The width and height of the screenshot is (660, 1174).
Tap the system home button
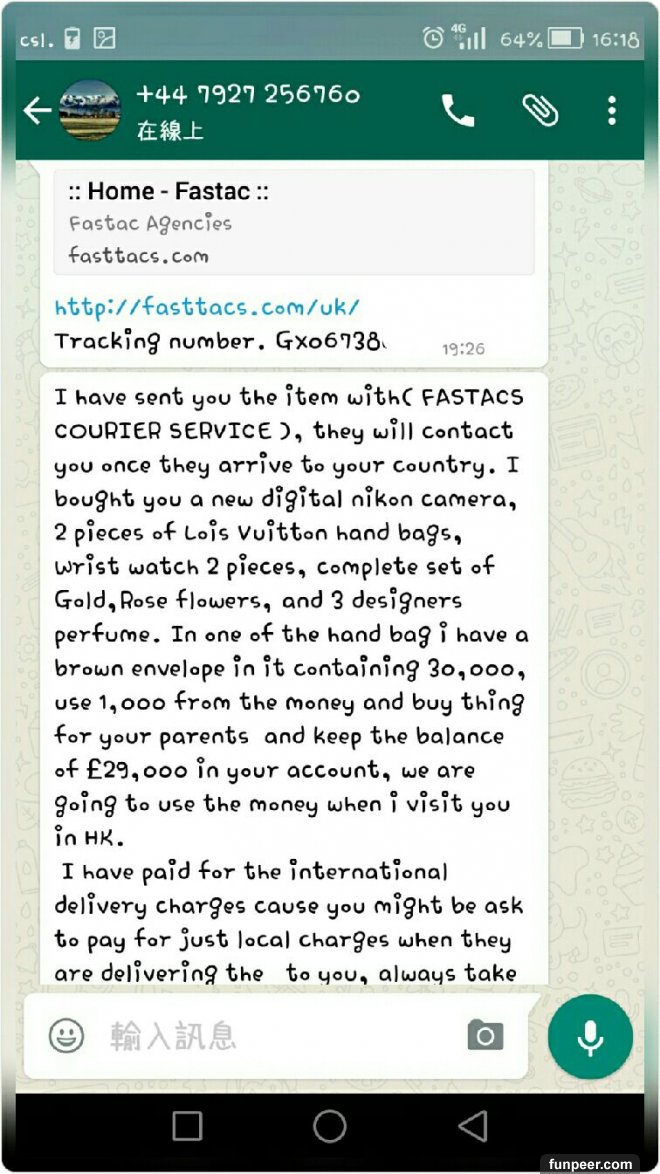(x=329, y=1126)
